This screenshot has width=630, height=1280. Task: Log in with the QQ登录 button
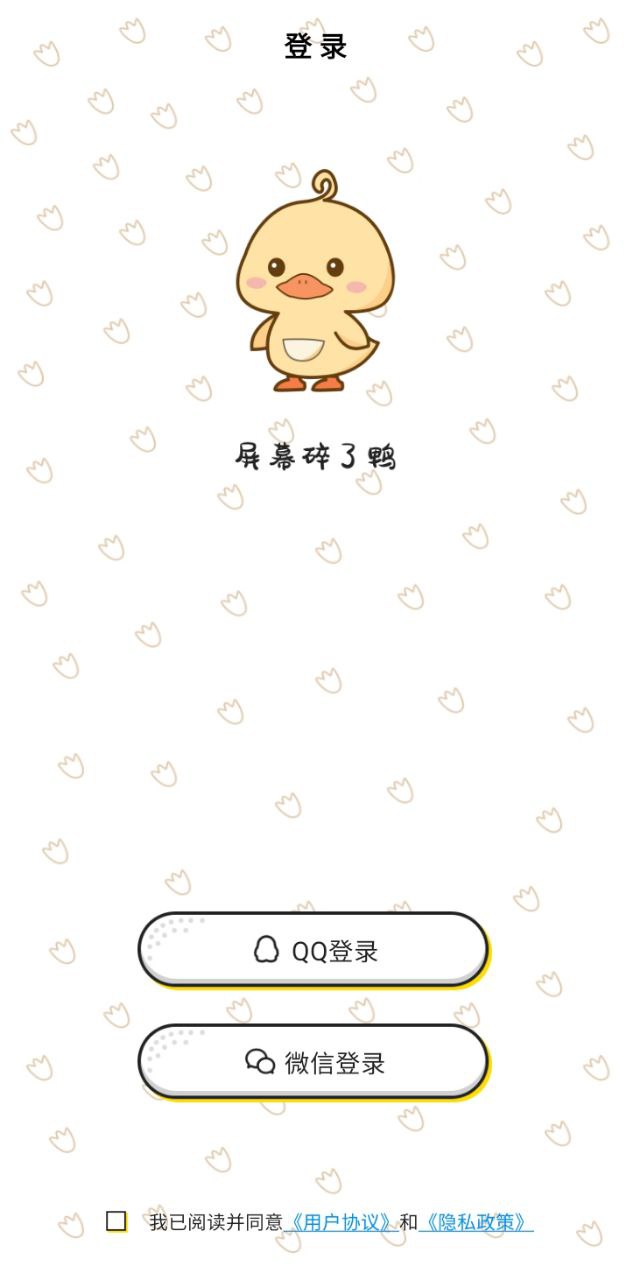[313, 950]
